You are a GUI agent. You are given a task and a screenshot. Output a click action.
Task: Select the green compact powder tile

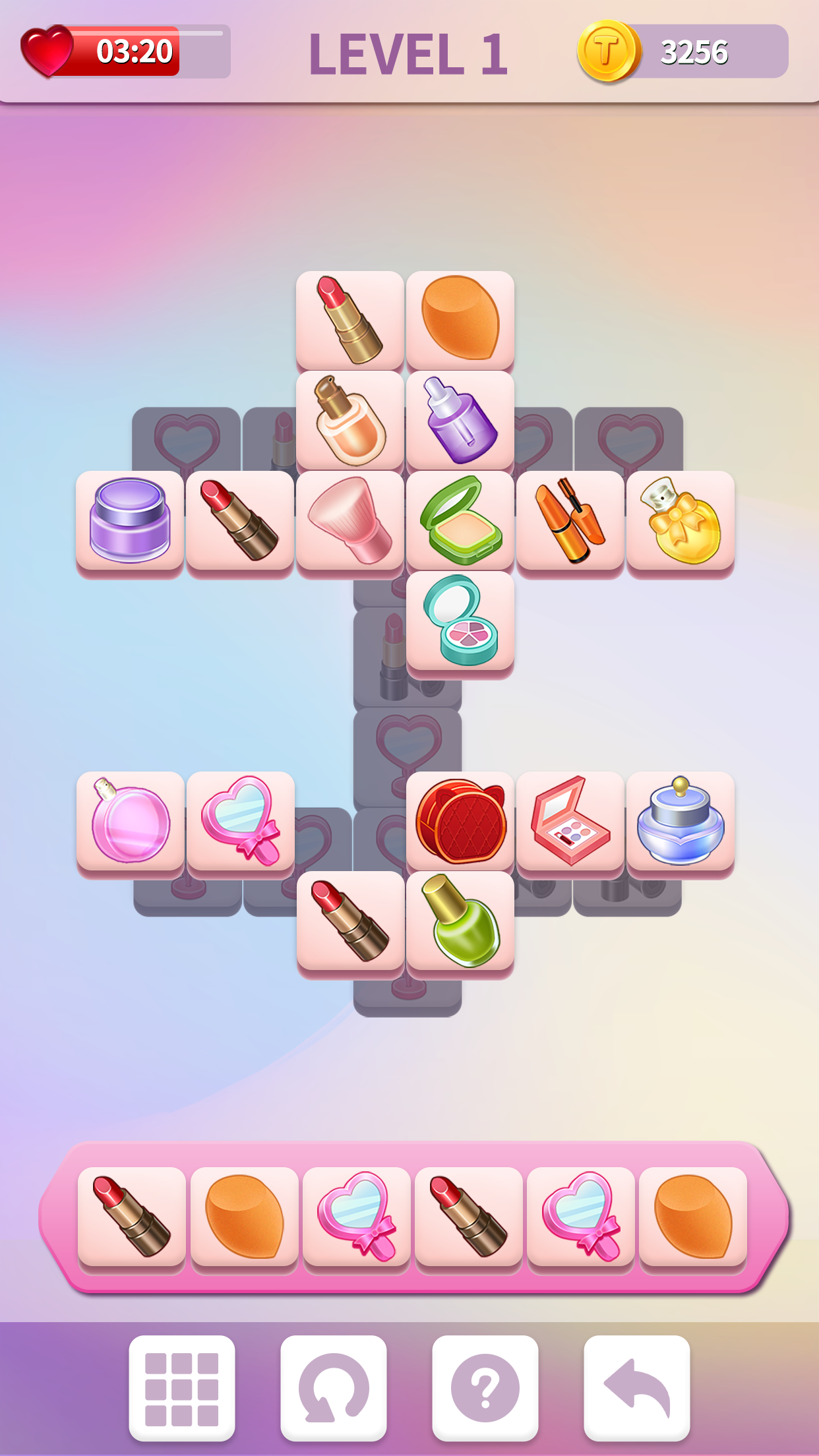pos(460,523)
